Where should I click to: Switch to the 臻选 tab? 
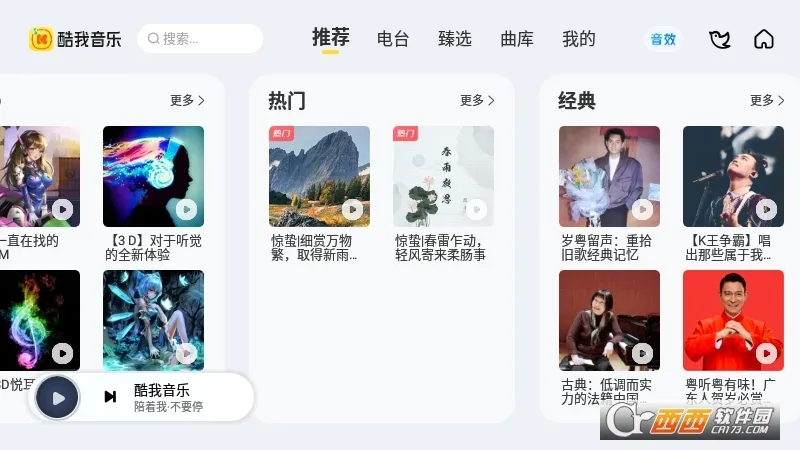pyautogui.click(x=454, y=39)
